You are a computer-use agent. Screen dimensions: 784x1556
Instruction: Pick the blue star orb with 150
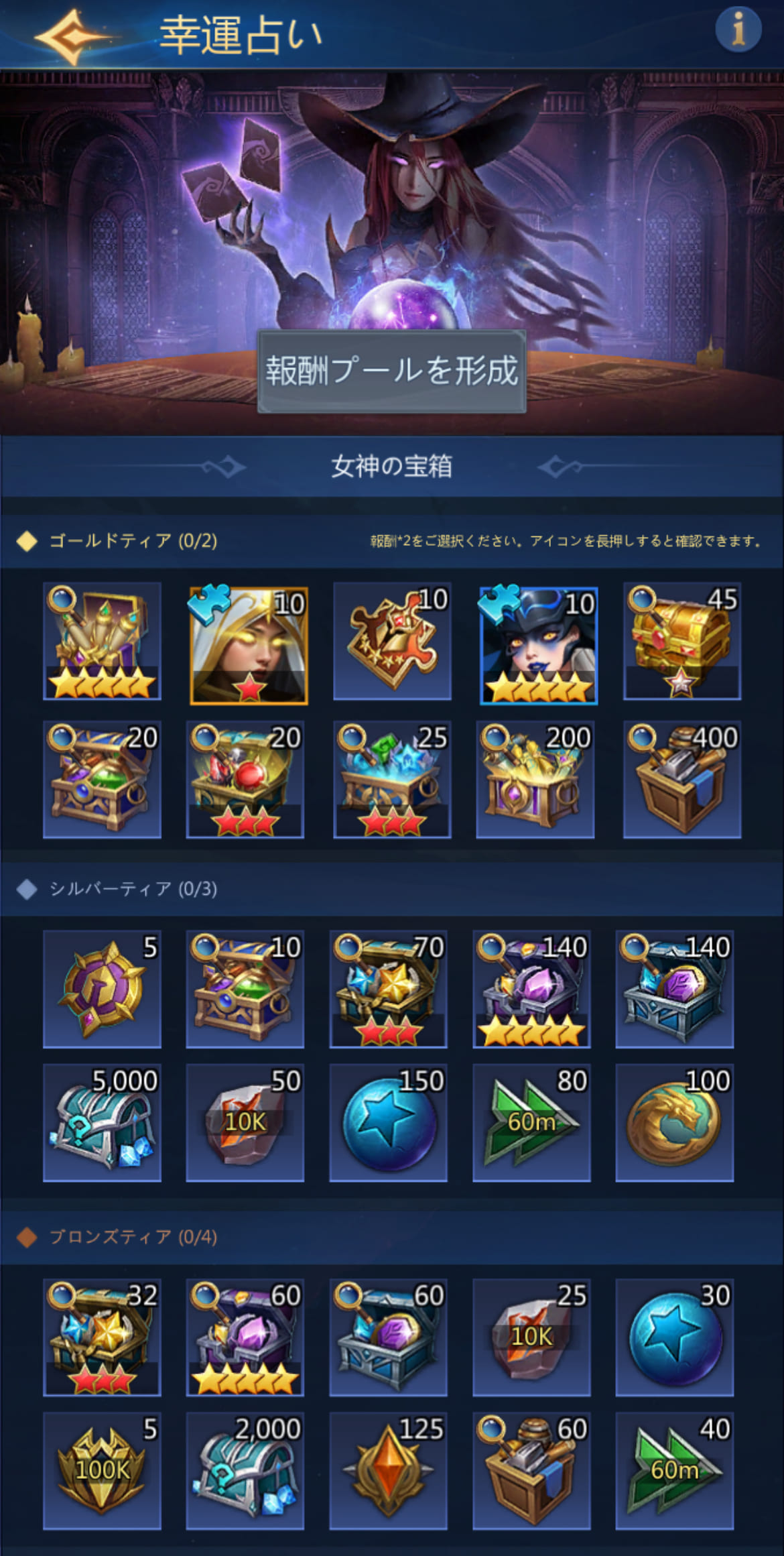(x=388, y=1123)
